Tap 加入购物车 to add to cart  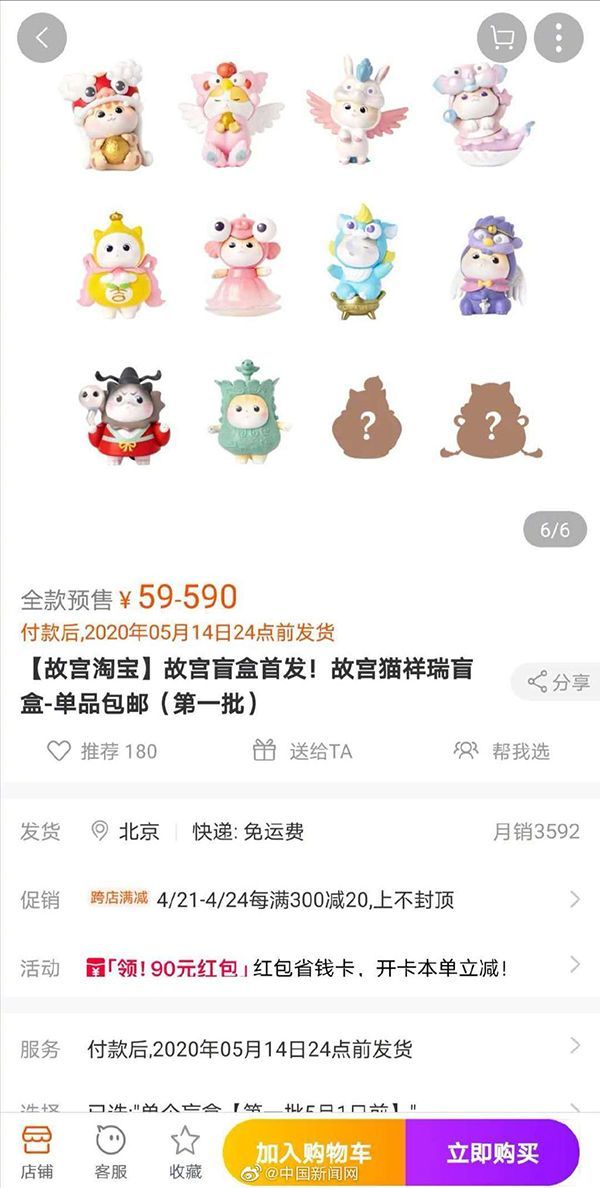pos(314,1153)
